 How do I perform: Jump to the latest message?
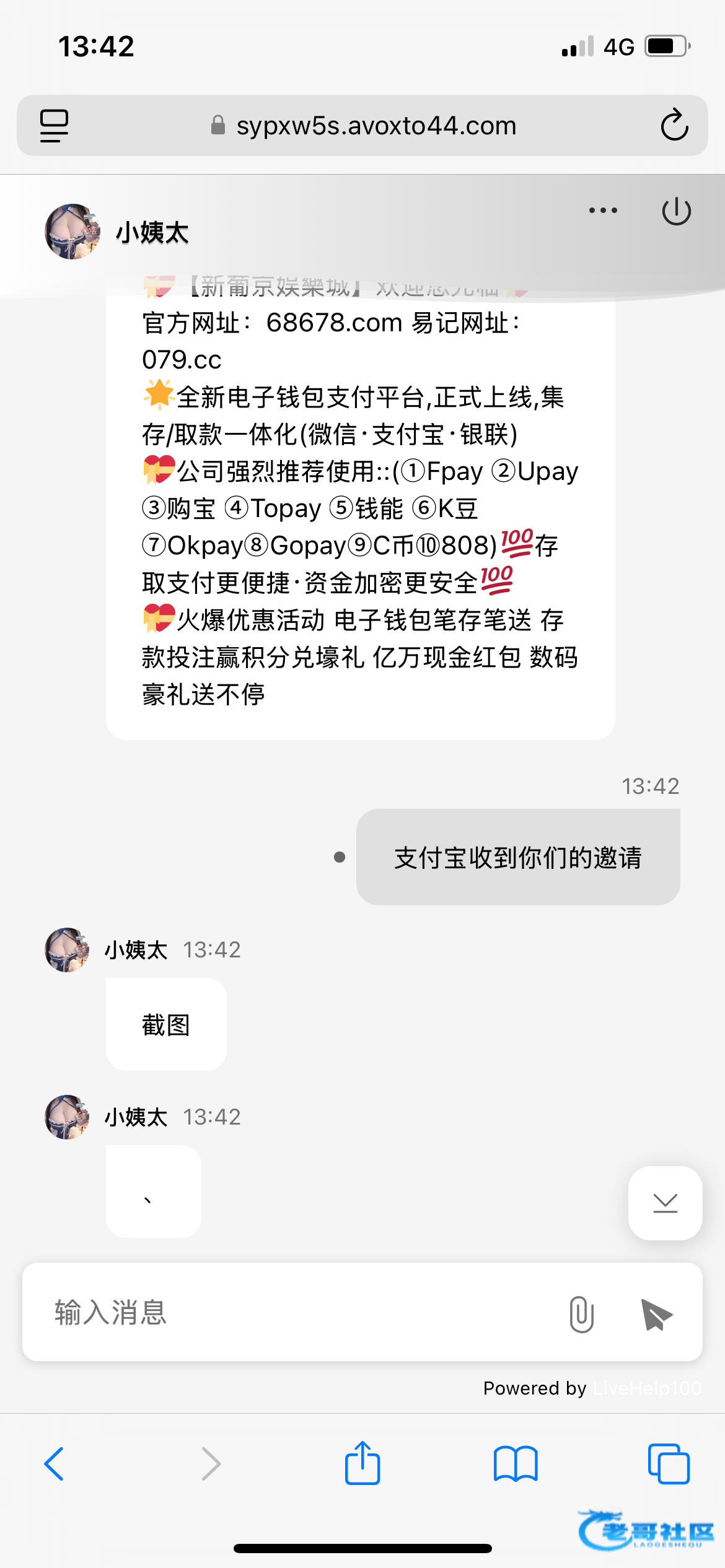(x=665, y=1203)
